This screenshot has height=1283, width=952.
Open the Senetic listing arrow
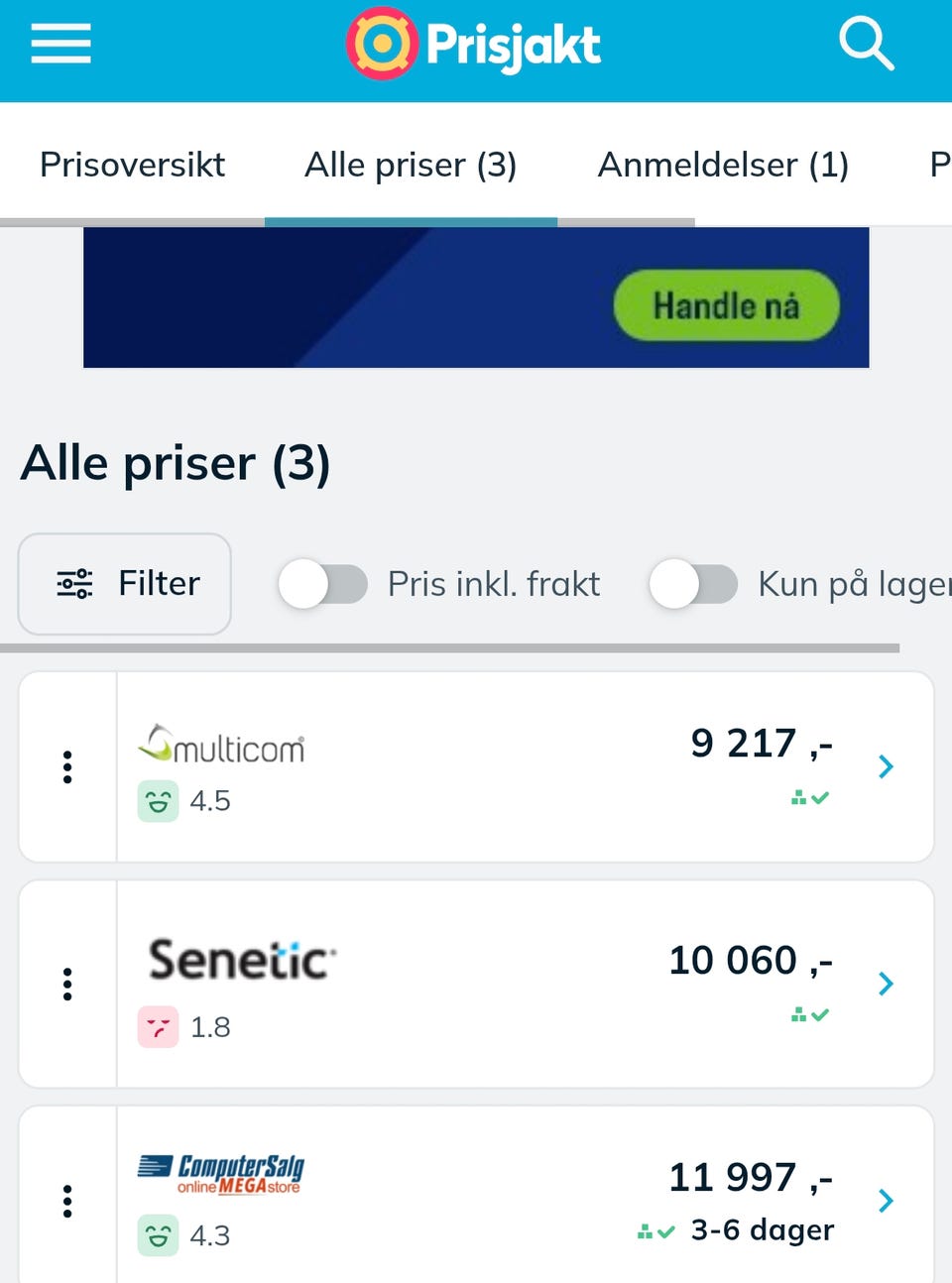(884, 984)
